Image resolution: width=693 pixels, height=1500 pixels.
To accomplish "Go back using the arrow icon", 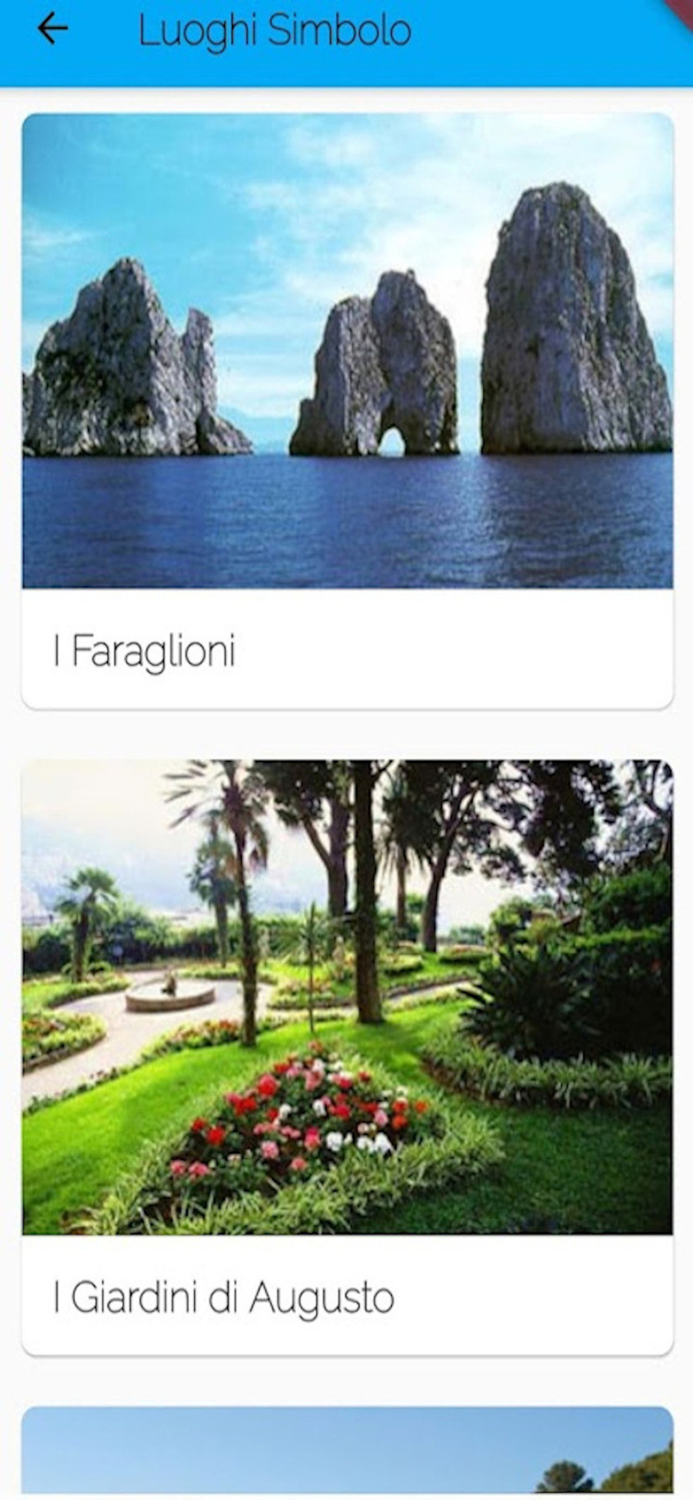I will coord(52,29).
